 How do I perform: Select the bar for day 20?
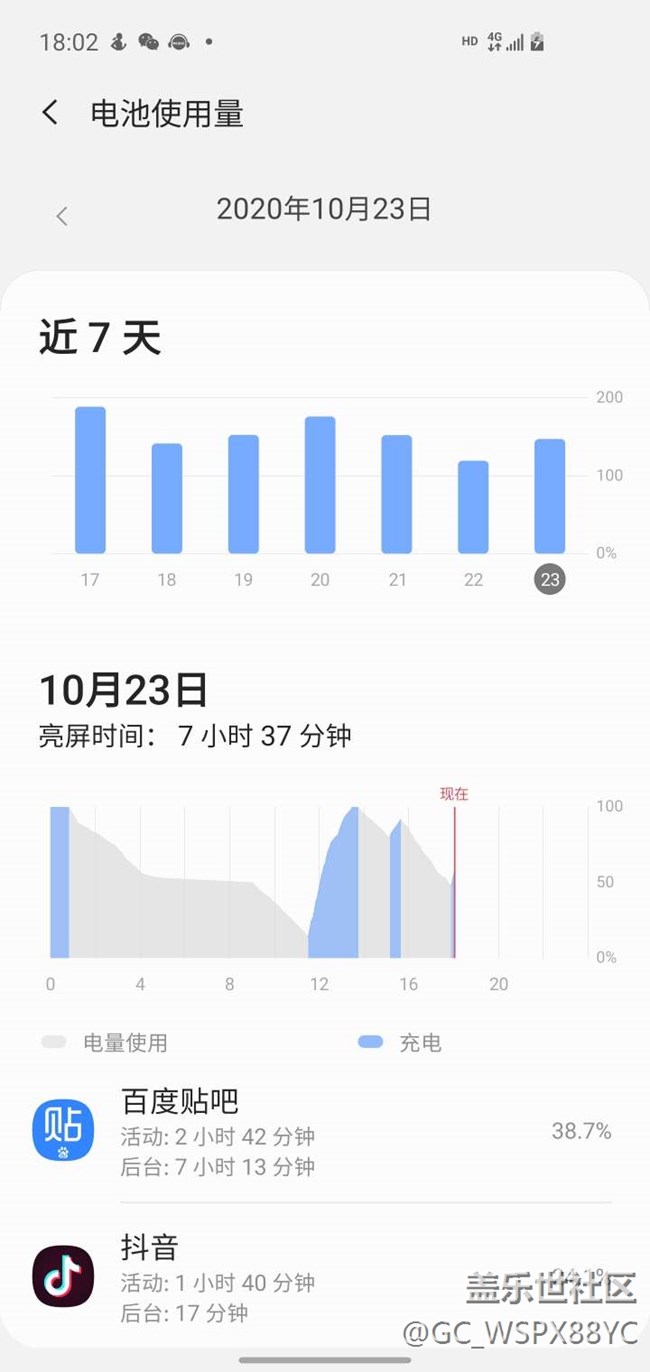point(320,485)
